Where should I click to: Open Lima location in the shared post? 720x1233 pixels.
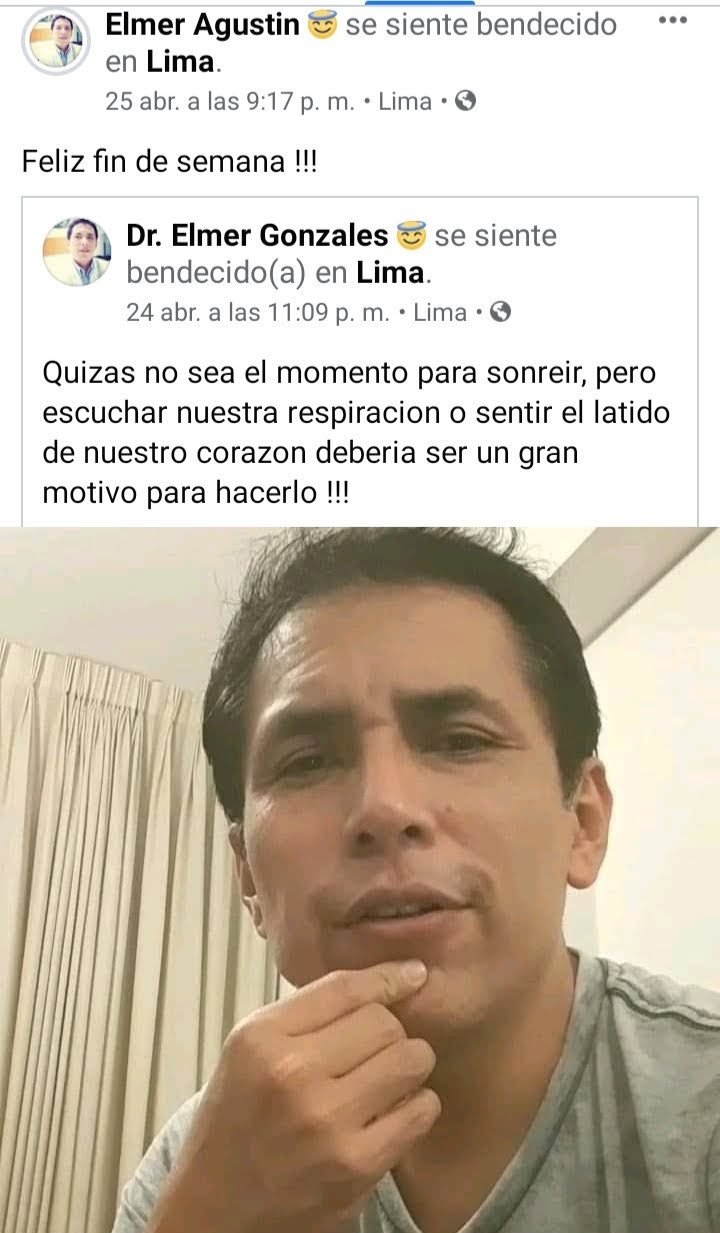391,273
